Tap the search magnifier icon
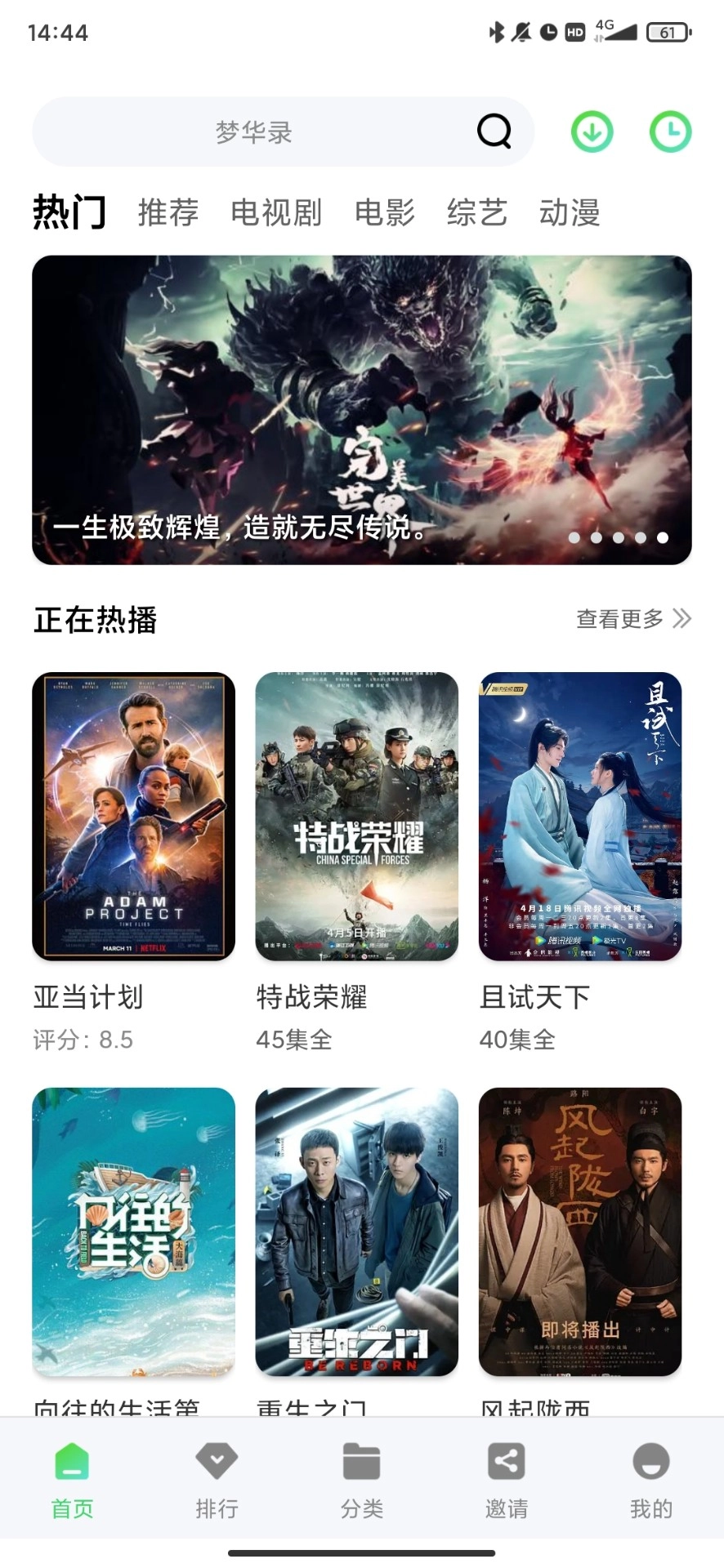Image resolution: width=724 pixels, height=1568 pixels. [x=493, y=131]
